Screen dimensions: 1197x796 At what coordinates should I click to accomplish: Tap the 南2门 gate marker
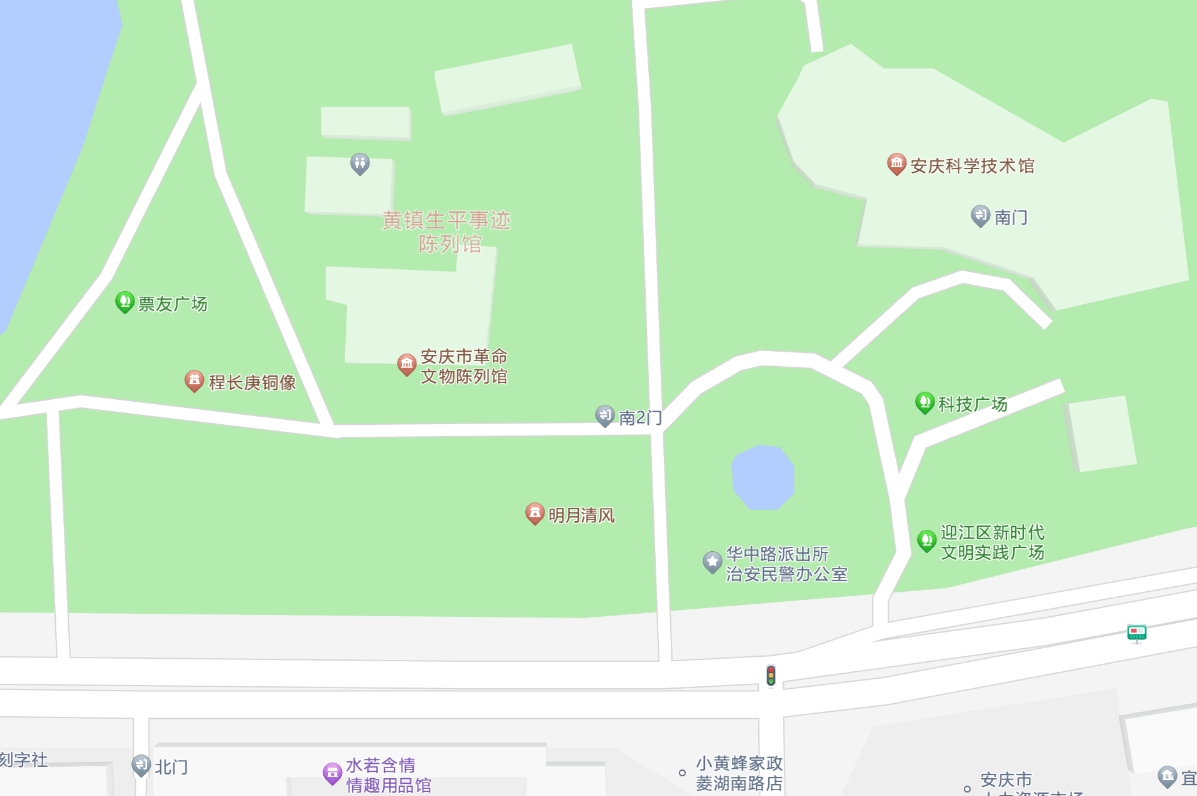(x=605, y=416)
